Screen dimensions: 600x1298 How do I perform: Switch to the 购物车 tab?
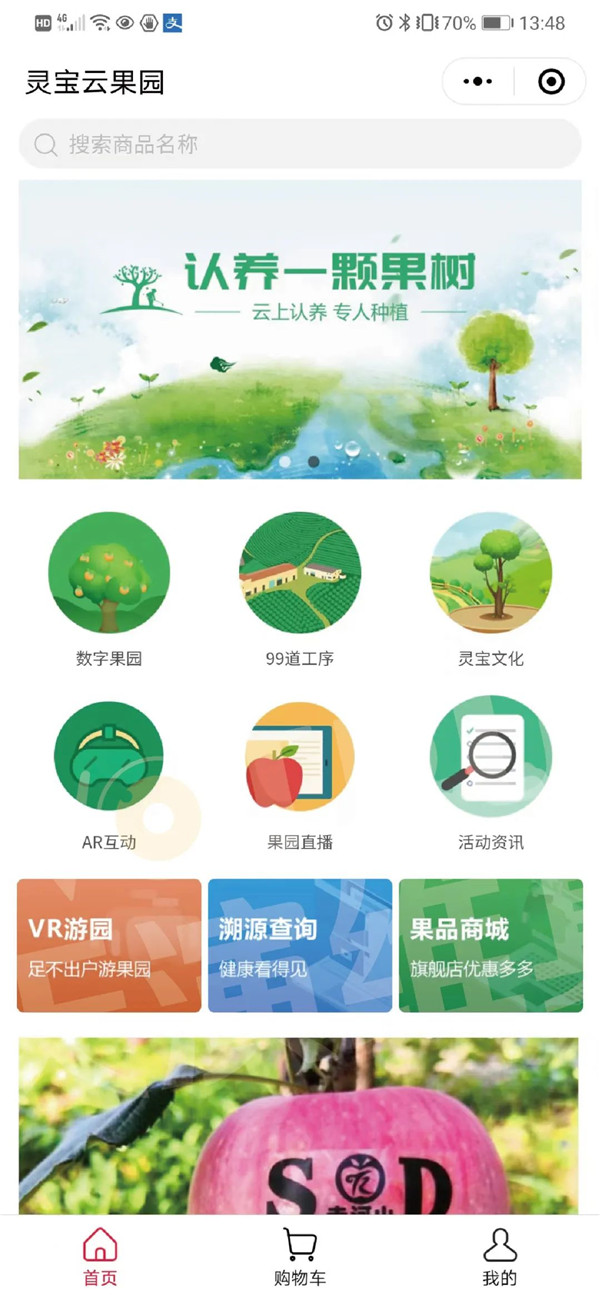pyautogui.click(x=300, y=1256)
